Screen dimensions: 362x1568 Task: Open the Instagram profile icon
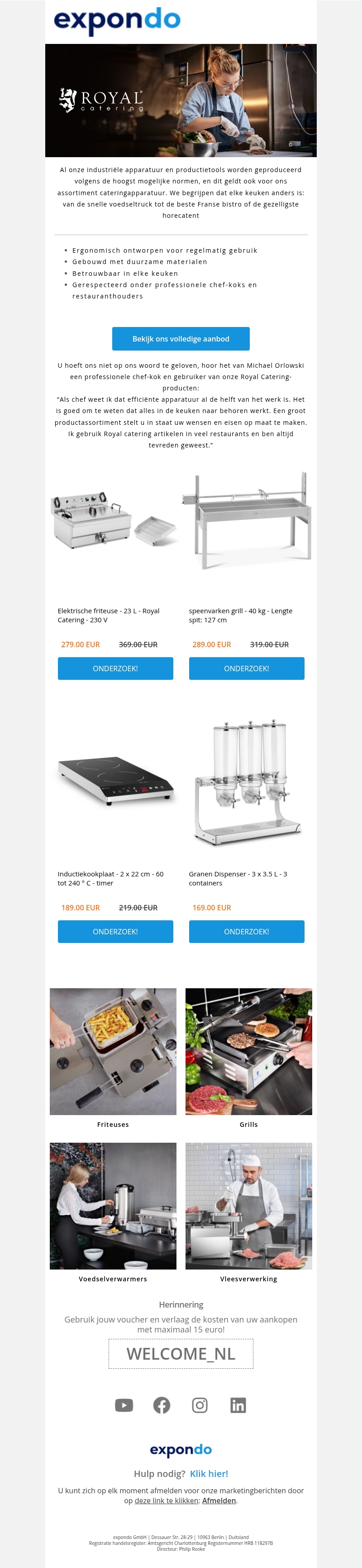pos(200,1405)
